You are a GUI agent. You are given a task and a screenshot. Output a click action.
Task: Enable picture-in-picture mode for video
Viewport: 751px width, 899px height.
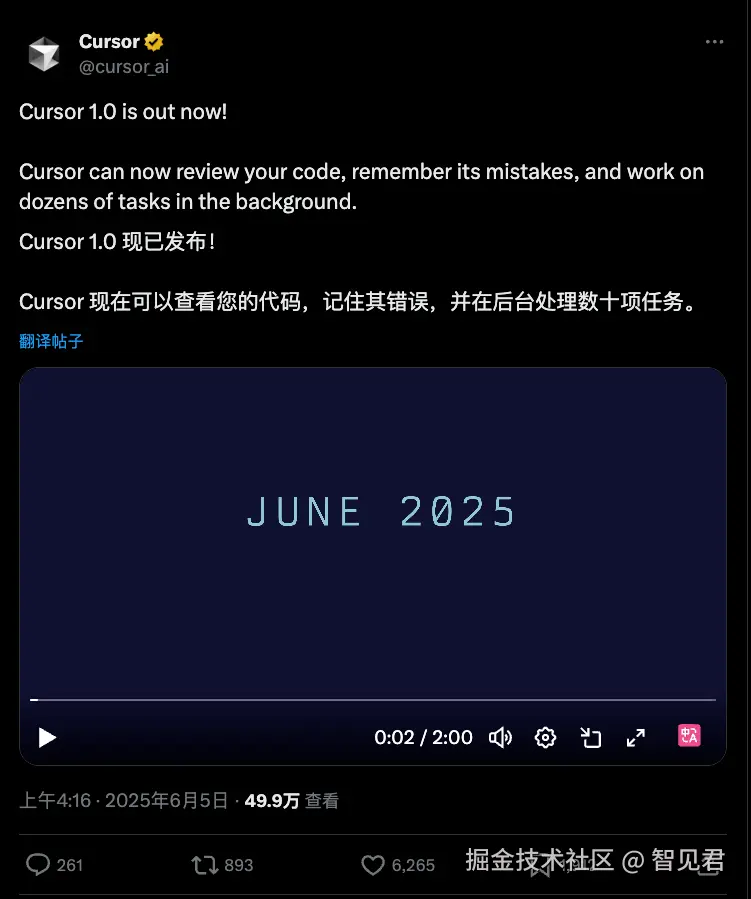(591, 738)
